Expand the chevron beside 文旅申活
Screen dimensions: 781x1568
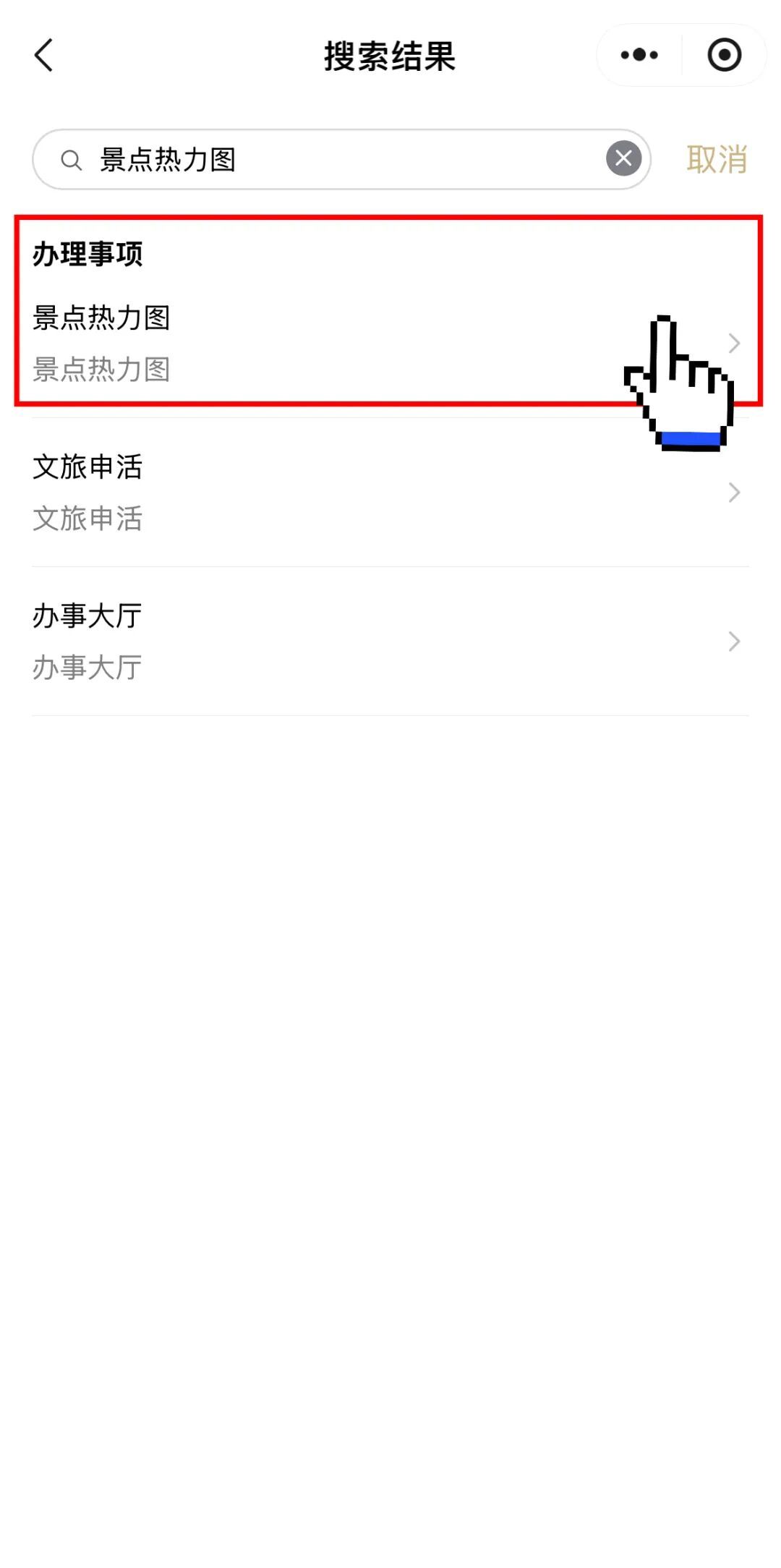click(735, 493)
